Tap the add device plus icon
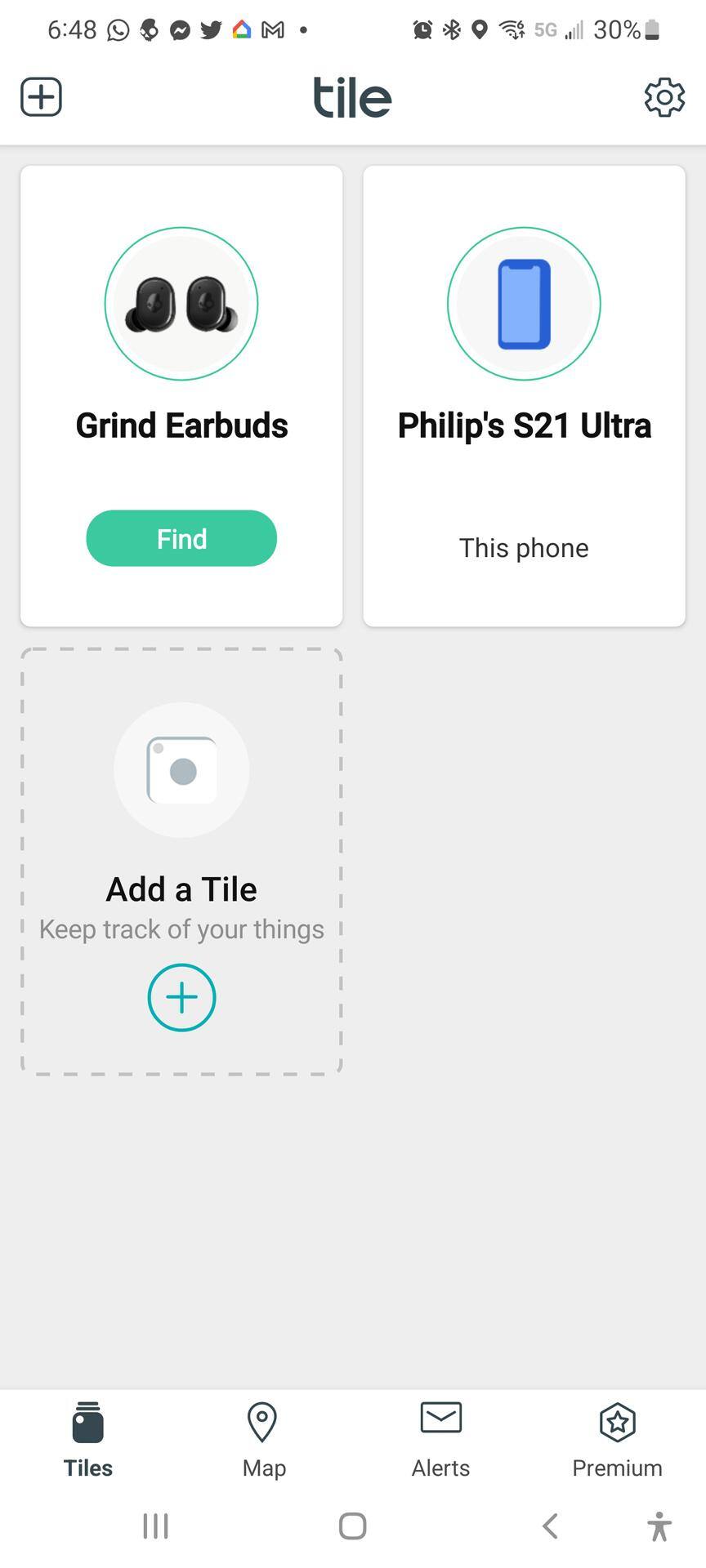Viewport: 706px width, 1568px height. pyautogui.click(x=41, y=97)
